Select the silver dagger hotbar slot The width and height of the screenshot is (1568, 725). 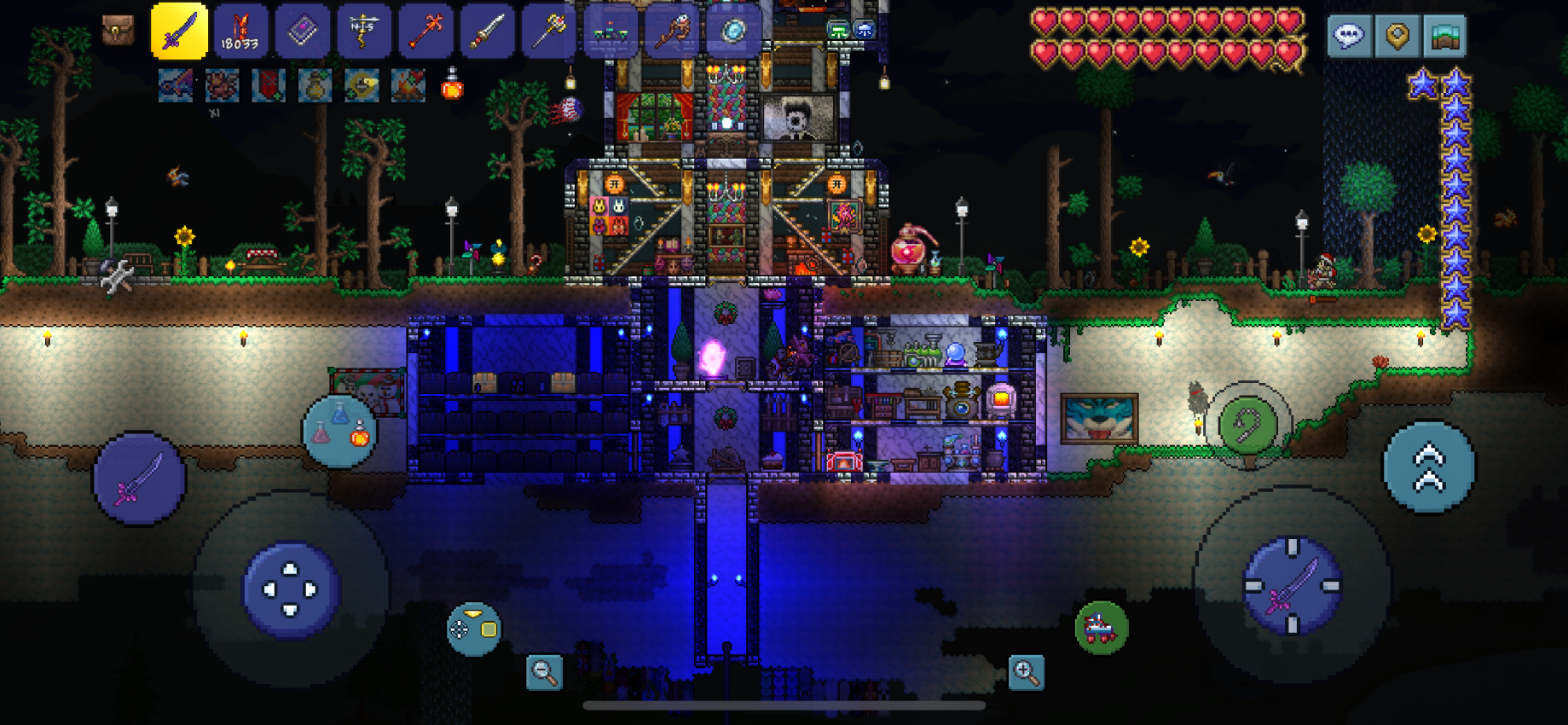click(486, 32)
